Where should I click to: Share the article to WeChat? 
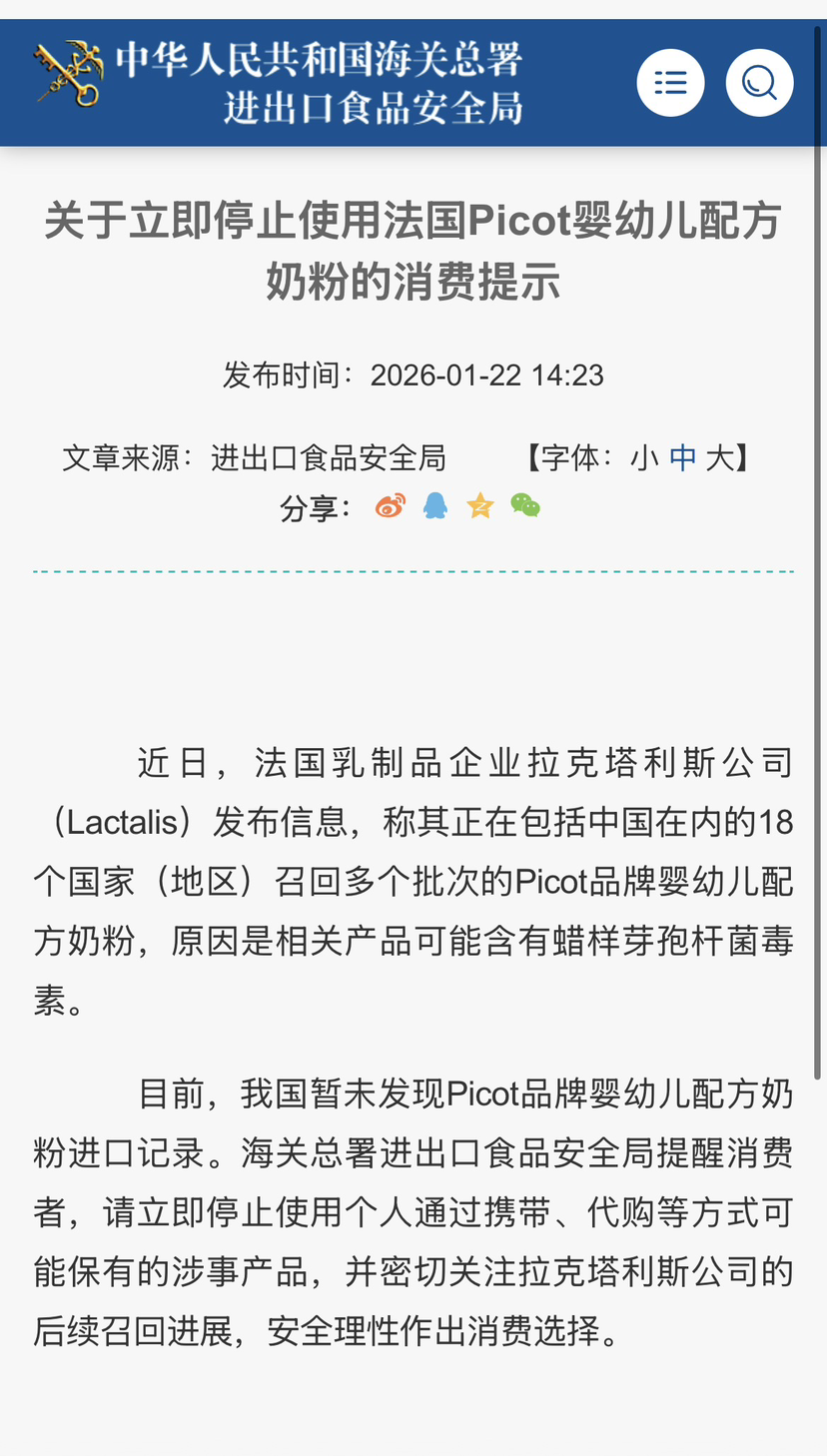pyautogui.click(x=525, y=506)
